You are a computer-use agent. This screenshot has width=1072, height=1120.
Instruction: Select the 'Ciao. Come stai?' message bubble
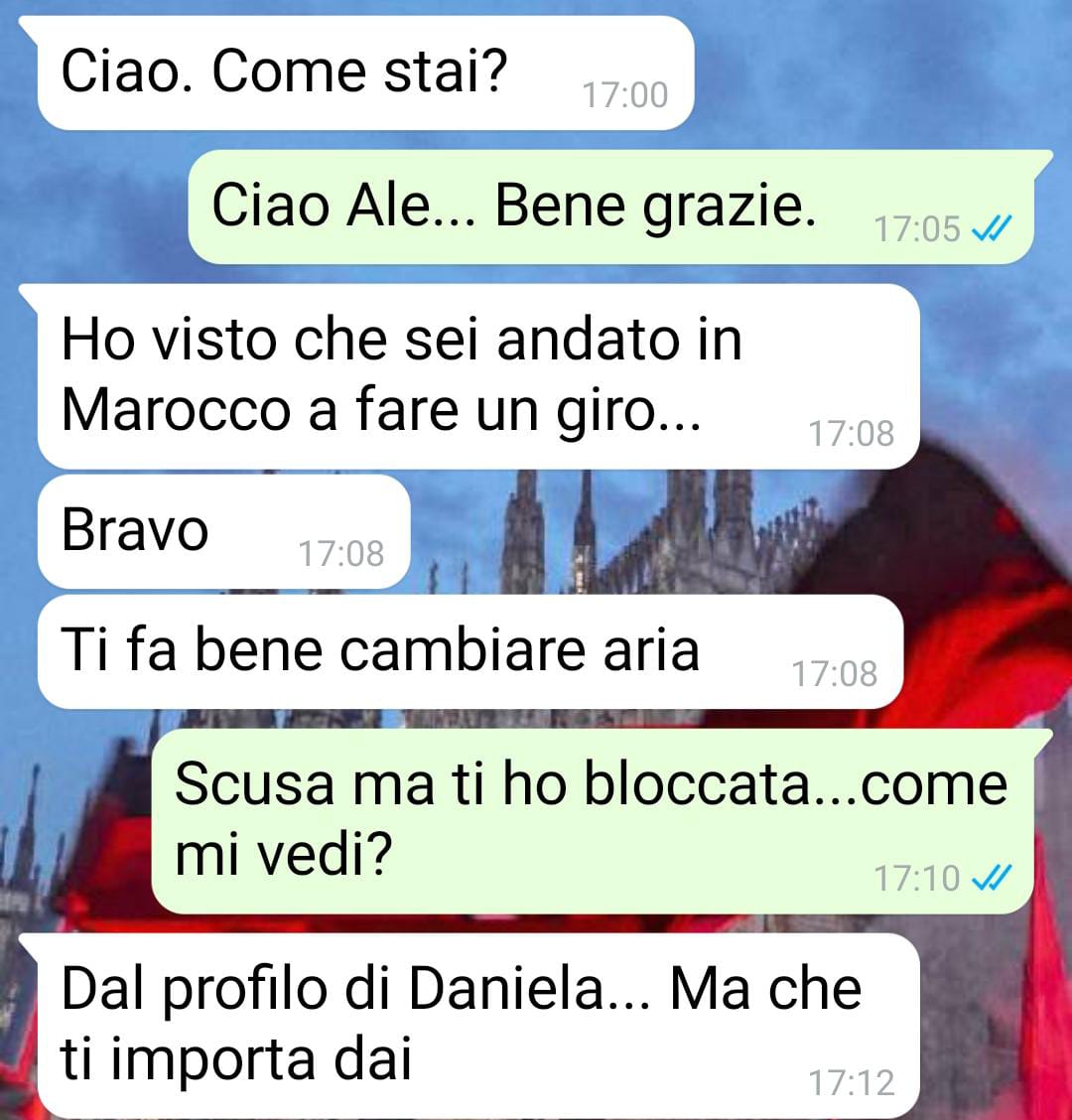click(288, 71)
